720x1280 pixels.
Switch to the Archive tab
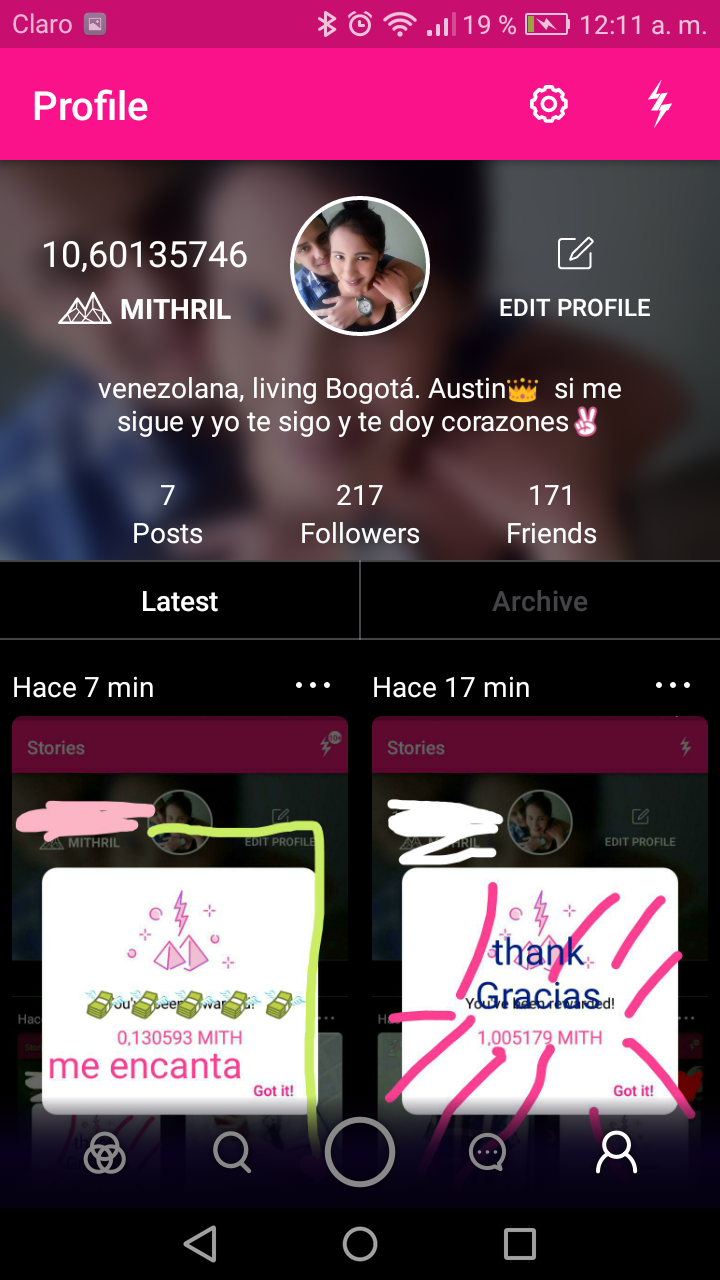pos(540,601)
